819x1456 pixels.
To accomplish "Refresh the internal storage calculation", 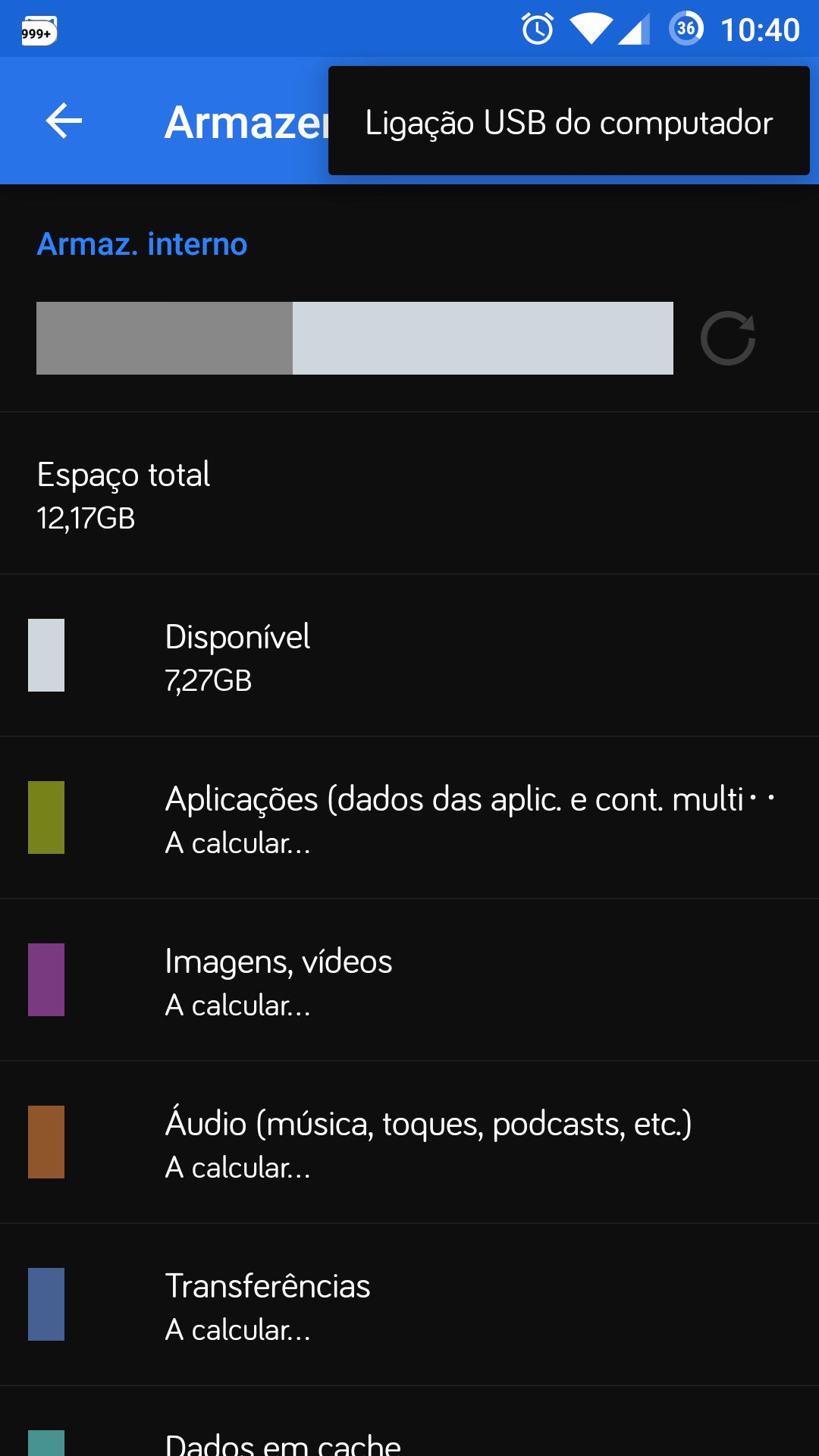I will [x=727, y=338].
